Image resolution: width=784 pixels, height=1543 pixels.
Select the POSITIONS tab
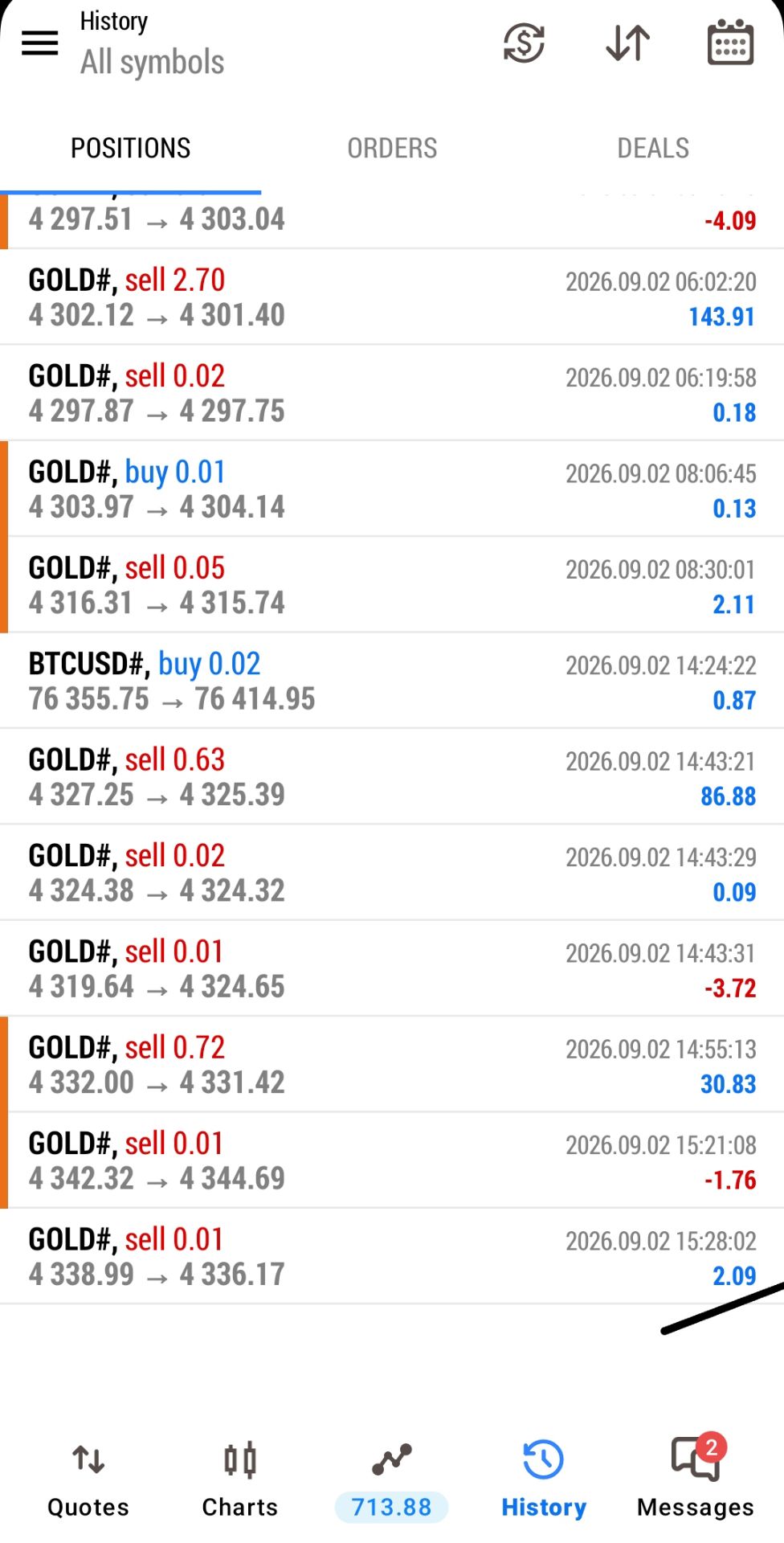click(131, 148)
